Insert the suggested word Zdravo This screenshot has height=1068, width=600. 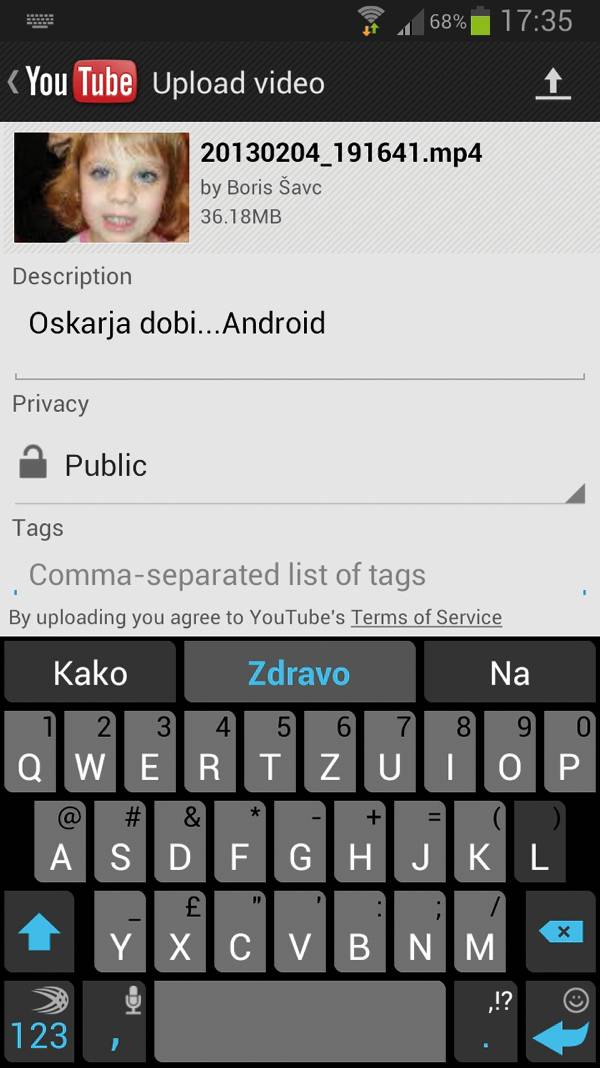coord(300,673)
